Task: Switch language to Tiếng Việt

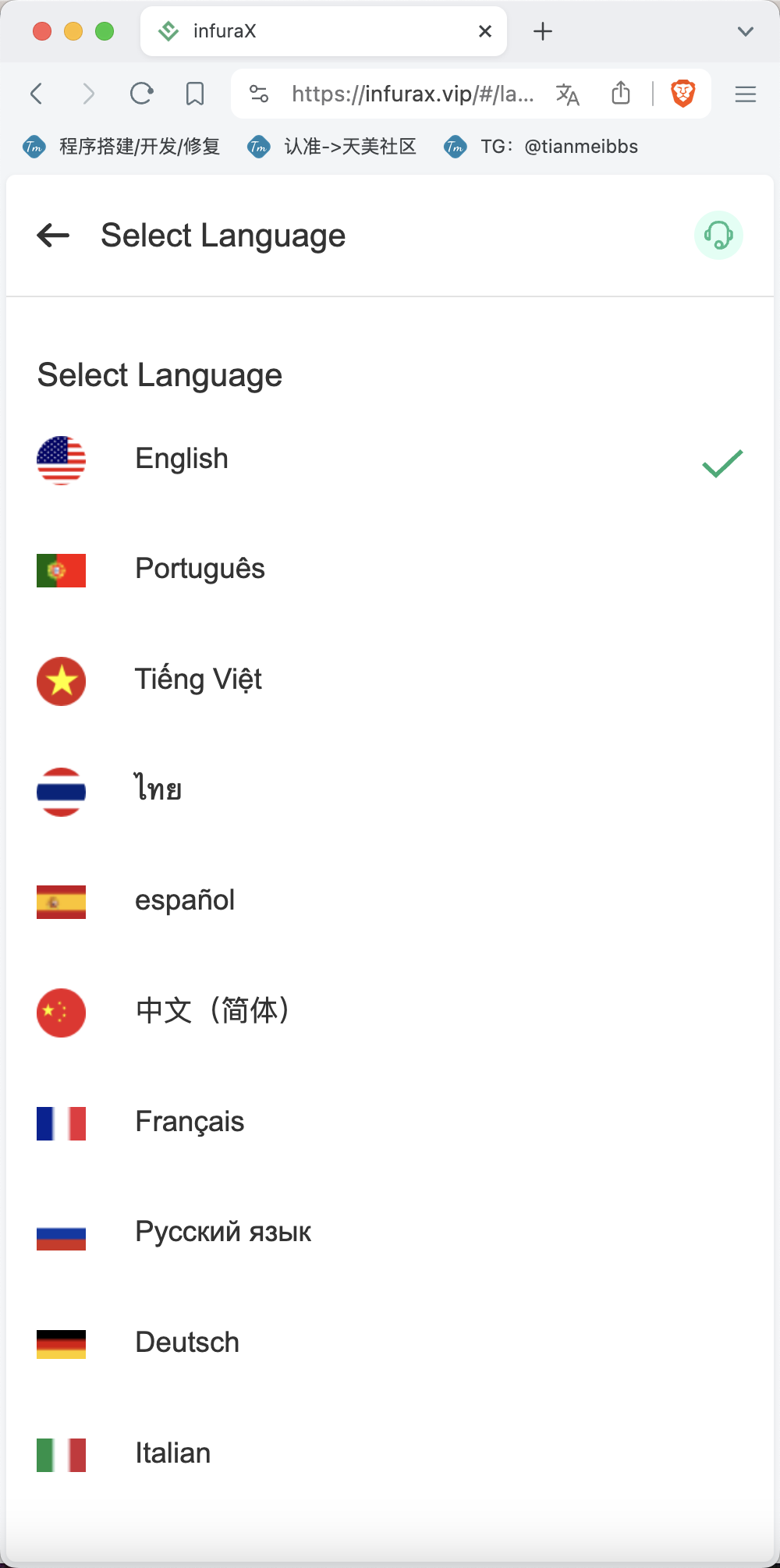Action: click(390, 681)
